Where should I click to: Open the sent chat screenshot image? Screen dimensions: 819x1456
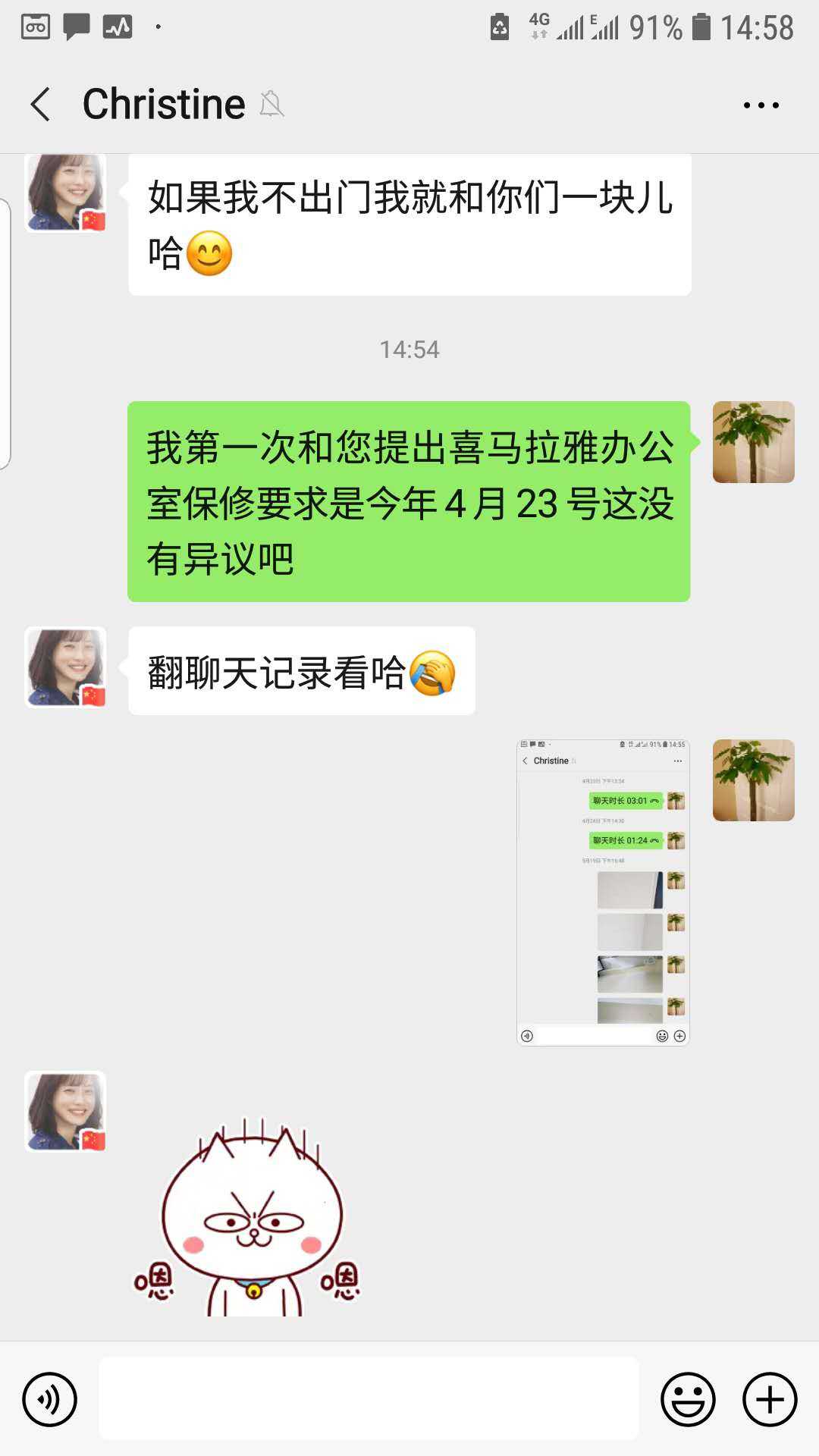tap(603, 893)
